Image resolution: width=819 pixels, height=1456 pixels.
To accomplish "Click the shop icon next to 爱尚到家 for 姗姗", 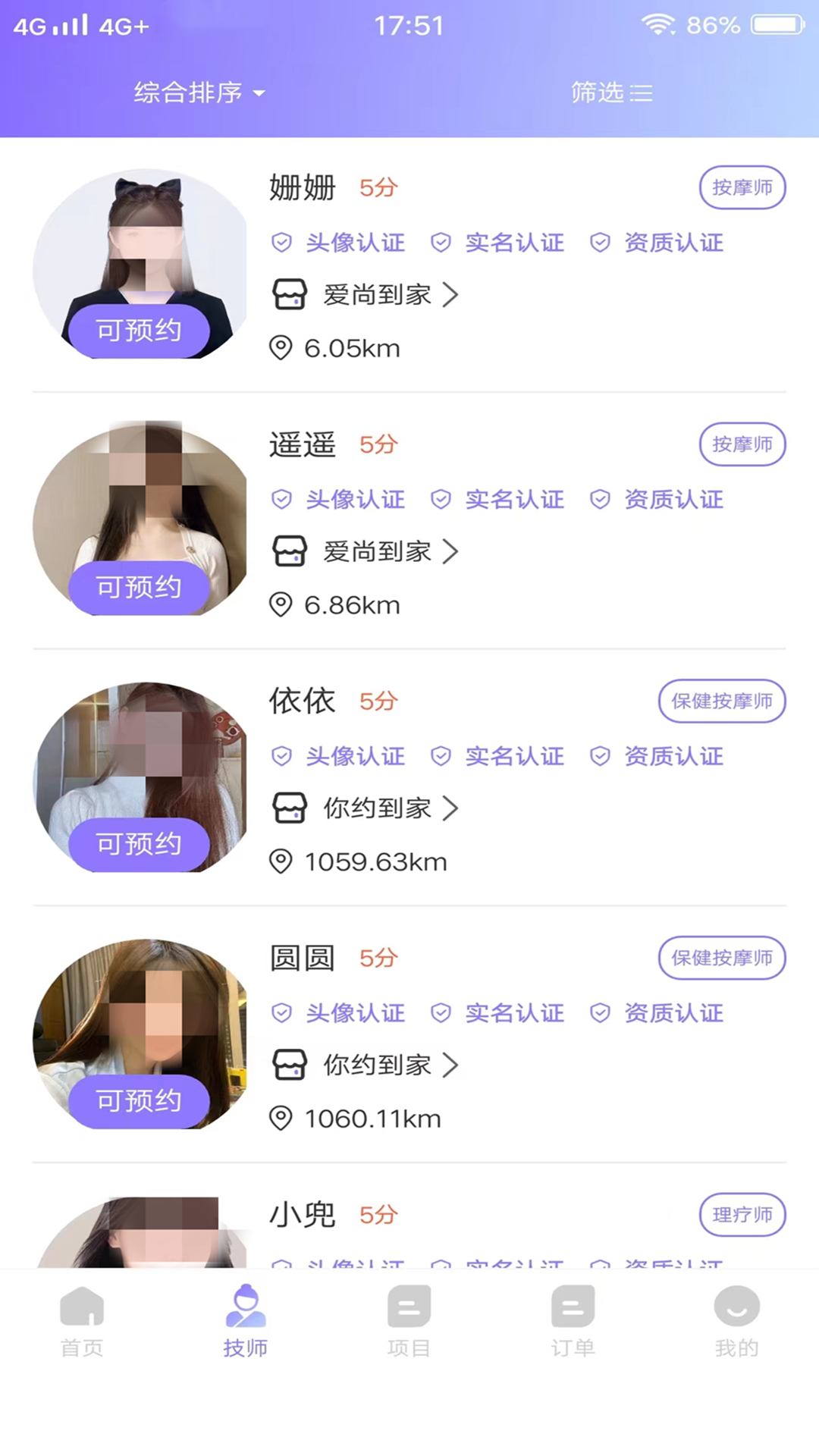I will (x=290, y=294).
